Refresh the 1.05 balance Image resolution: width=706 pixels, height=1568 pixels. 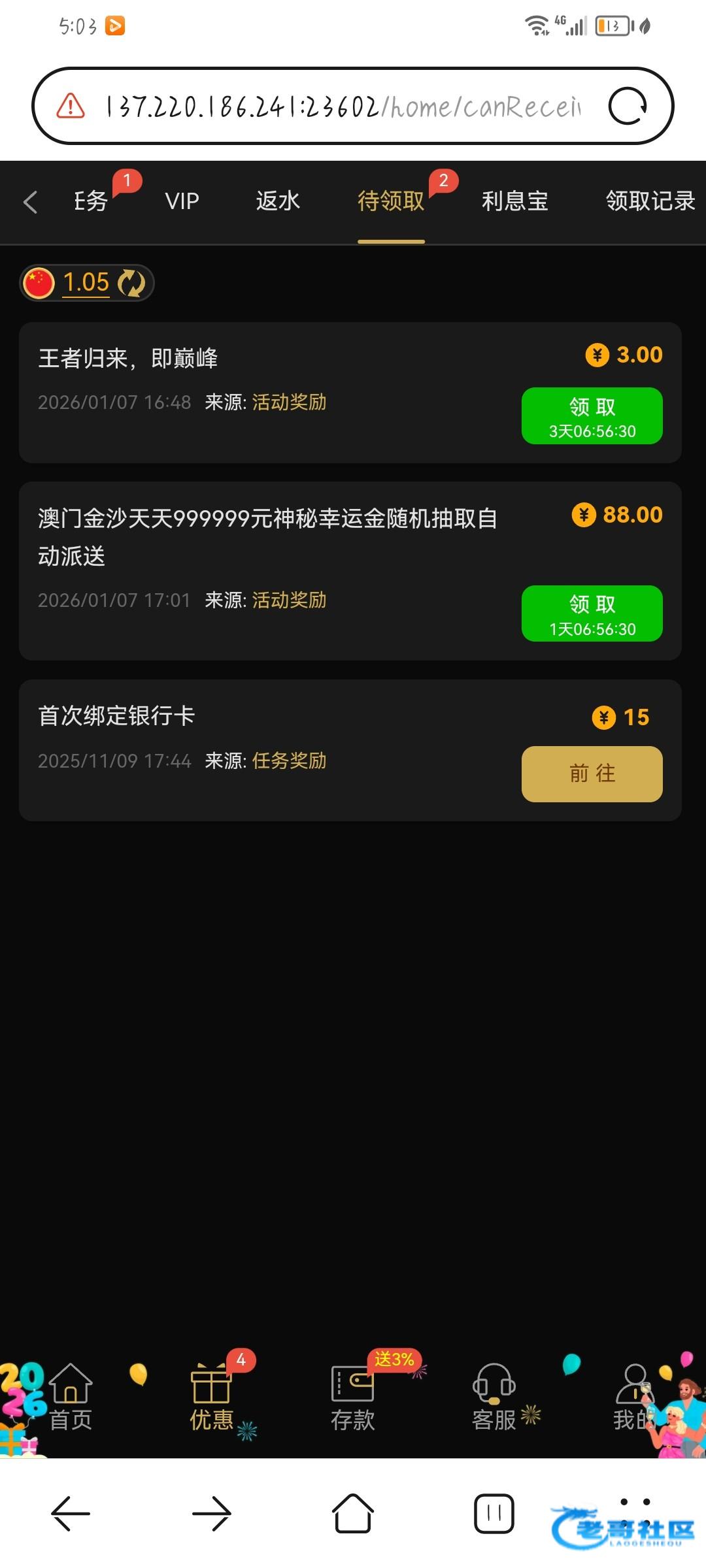tap(131, 283)
